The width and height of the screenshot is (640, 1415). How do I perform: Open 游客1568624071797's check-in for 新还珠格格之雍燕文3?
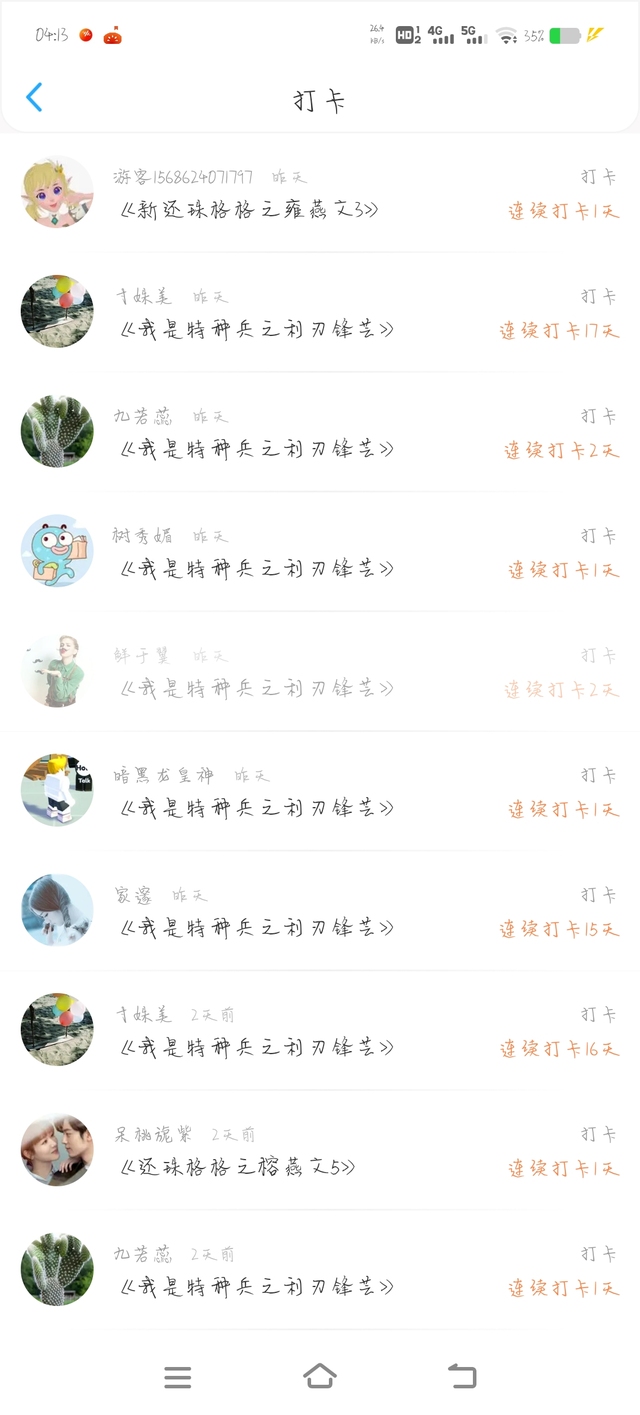320,193
